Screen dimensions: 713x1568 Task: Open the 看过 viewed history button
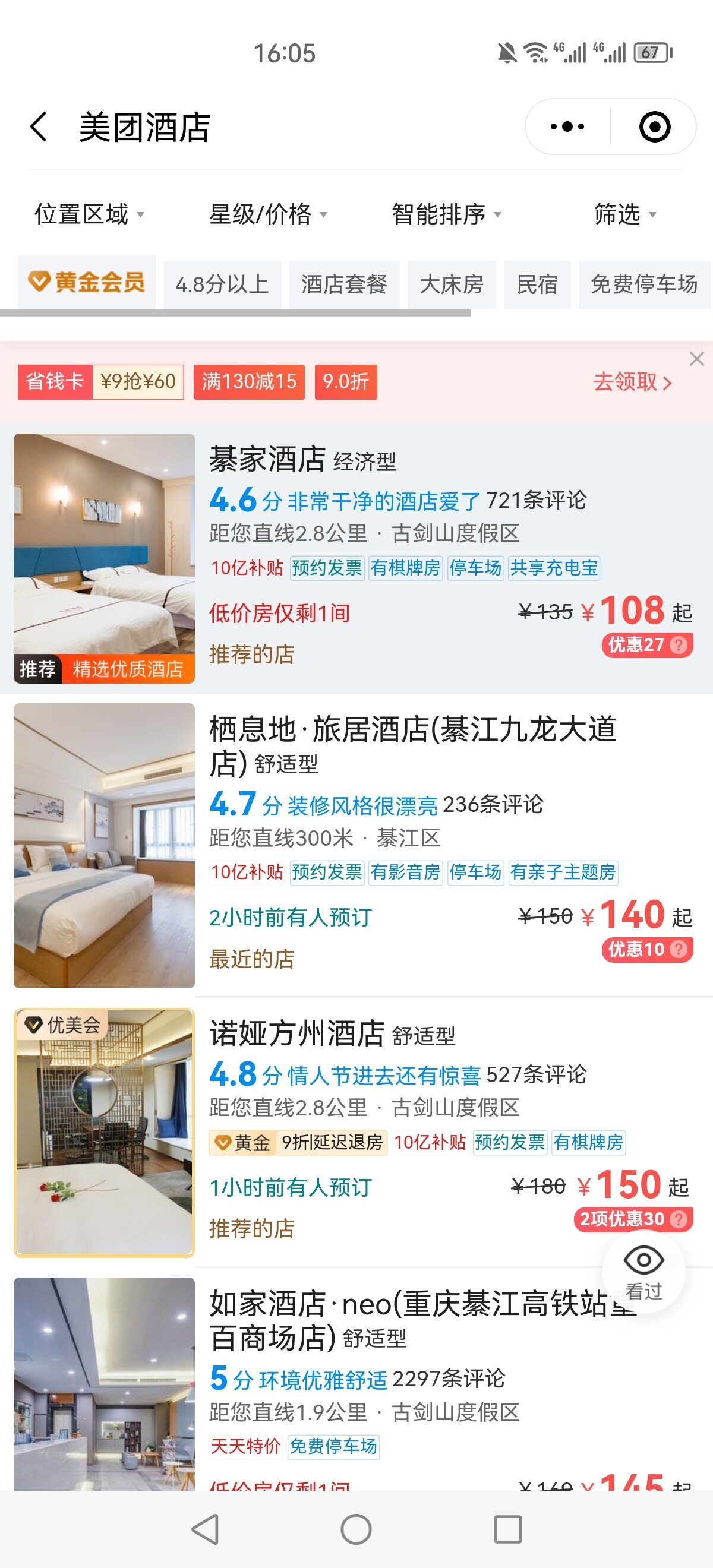click(x=643, y=1271)
